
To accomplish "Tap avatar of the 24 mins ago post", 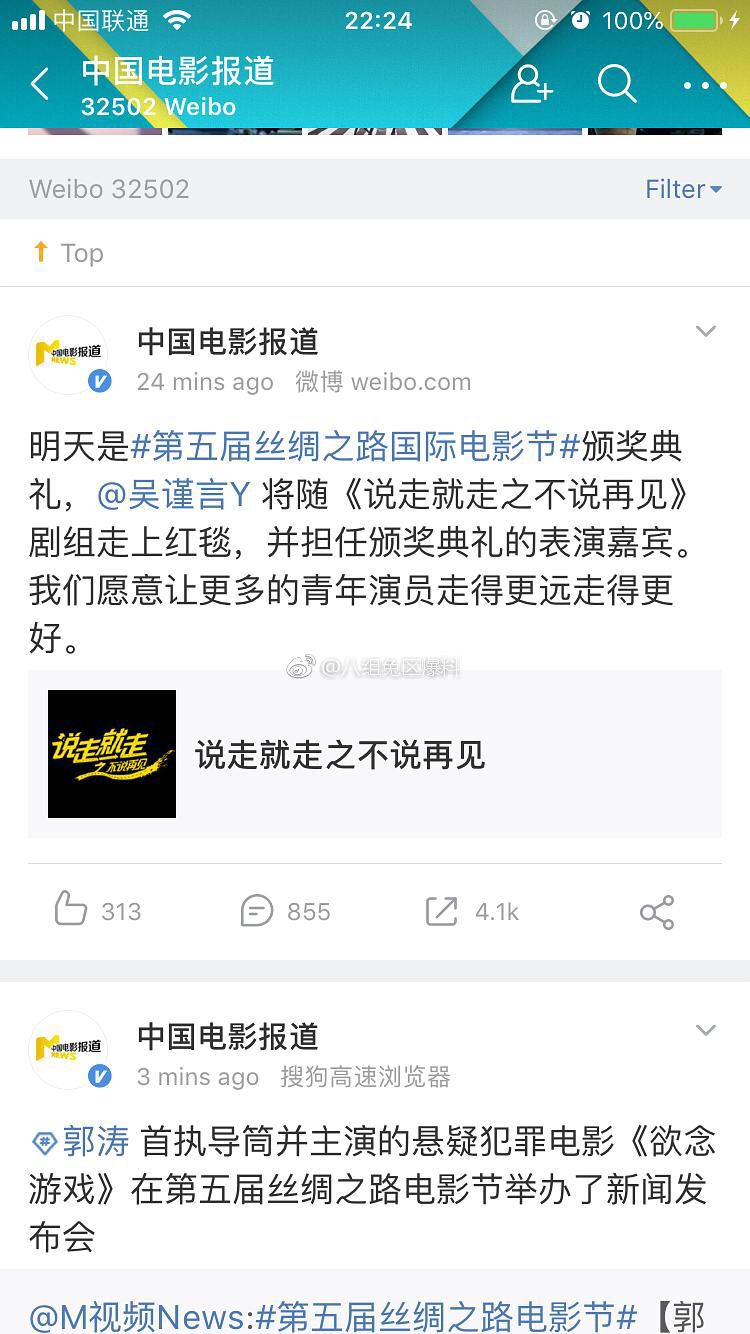I will (69, 355).
